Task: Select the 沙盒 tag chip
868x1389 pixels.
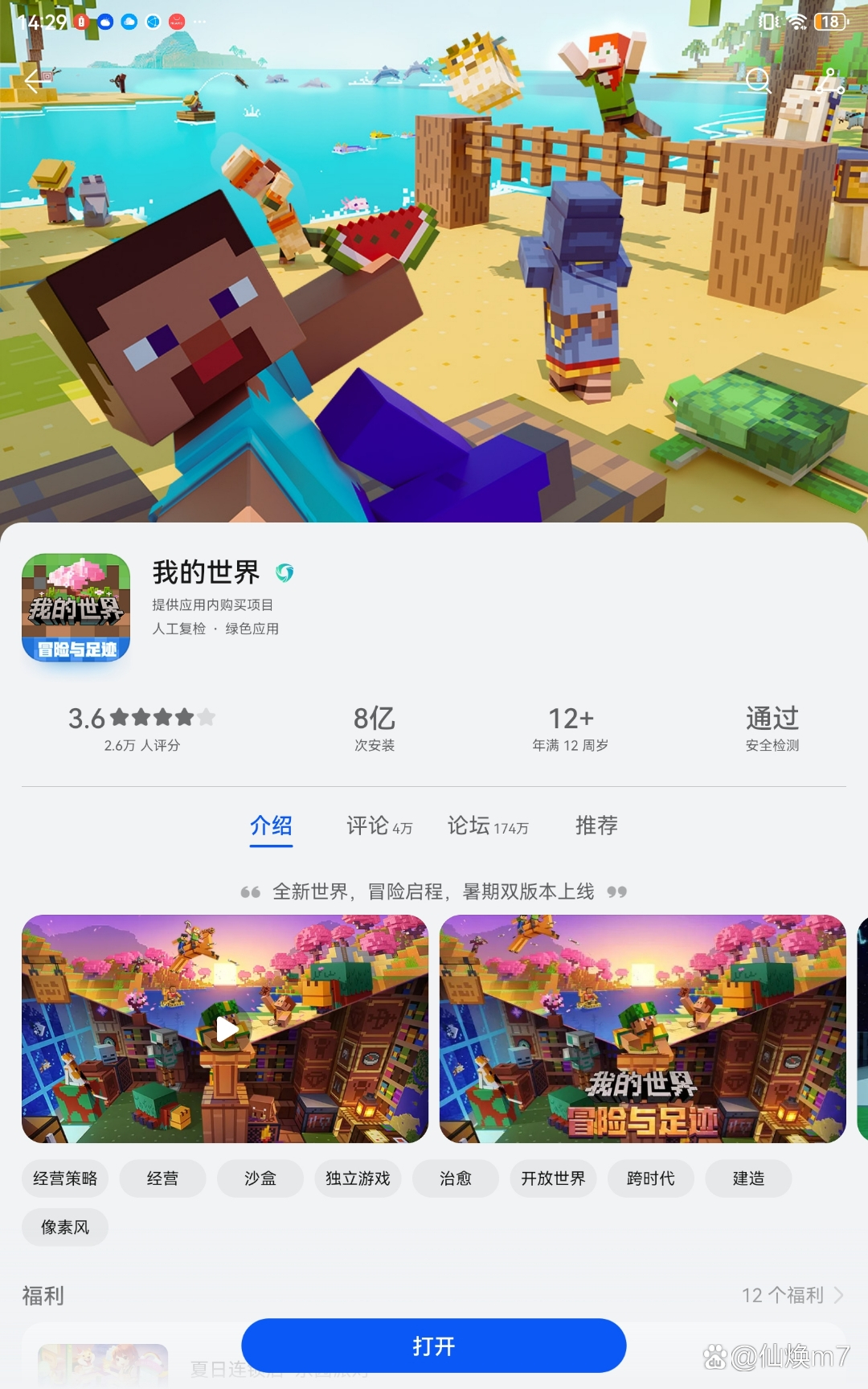Action: click(x=260, y=1178)
